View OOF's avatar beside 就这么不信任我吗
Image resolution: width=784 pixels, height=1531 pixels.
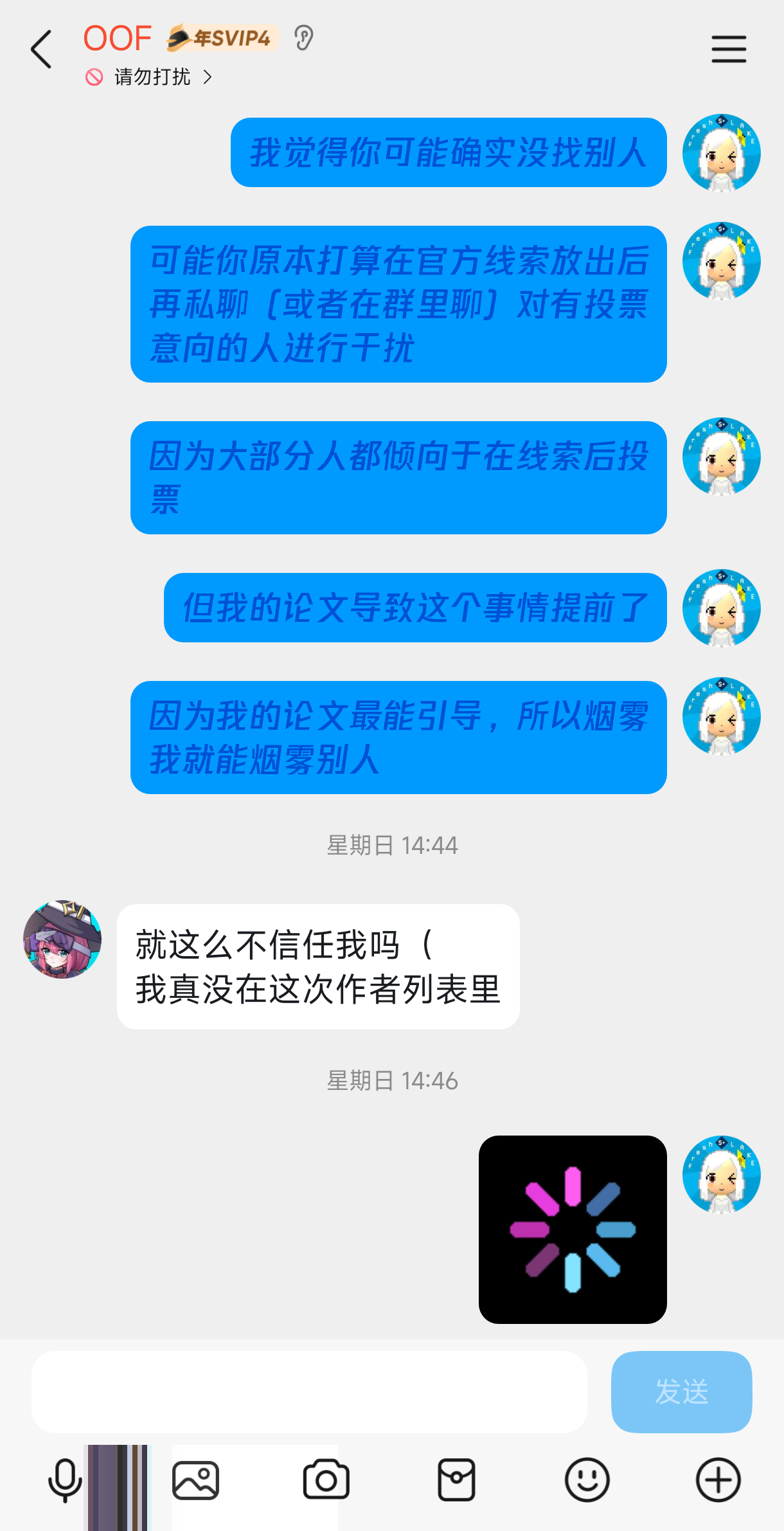(x=62, y=939)
